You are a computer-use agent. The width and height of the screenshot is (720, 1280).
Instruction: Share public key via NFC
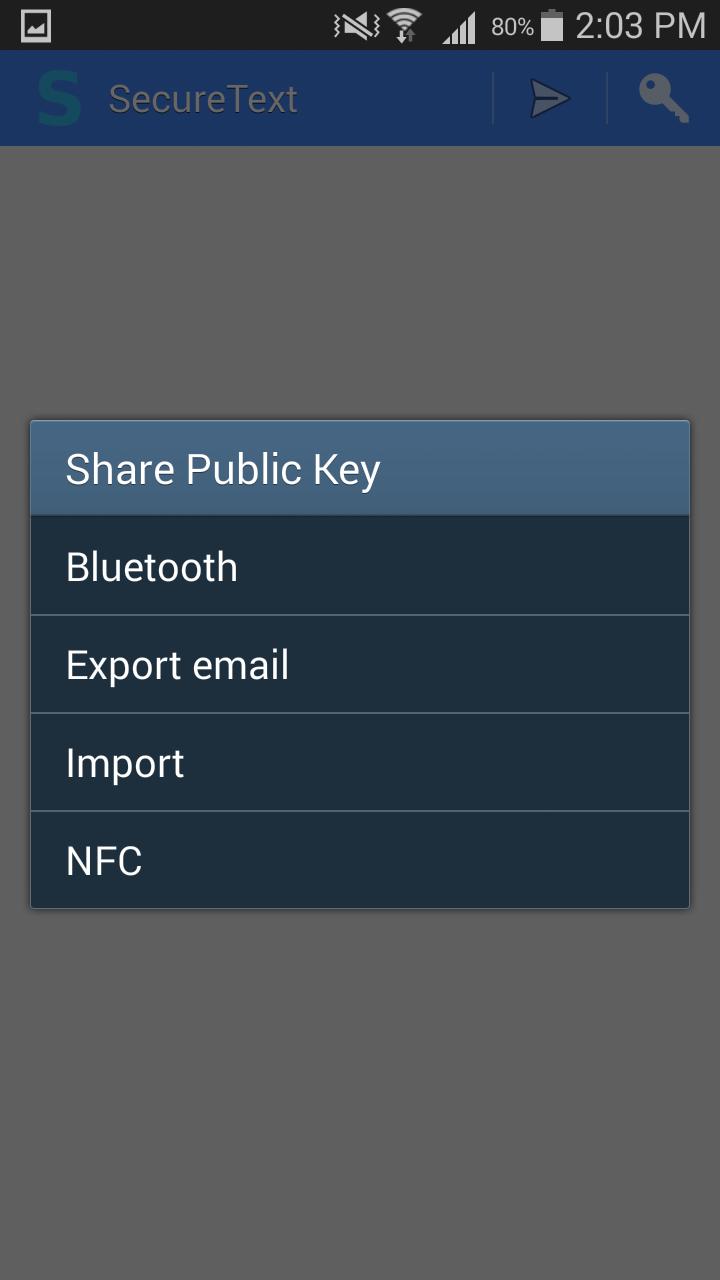tap(360, 860)
